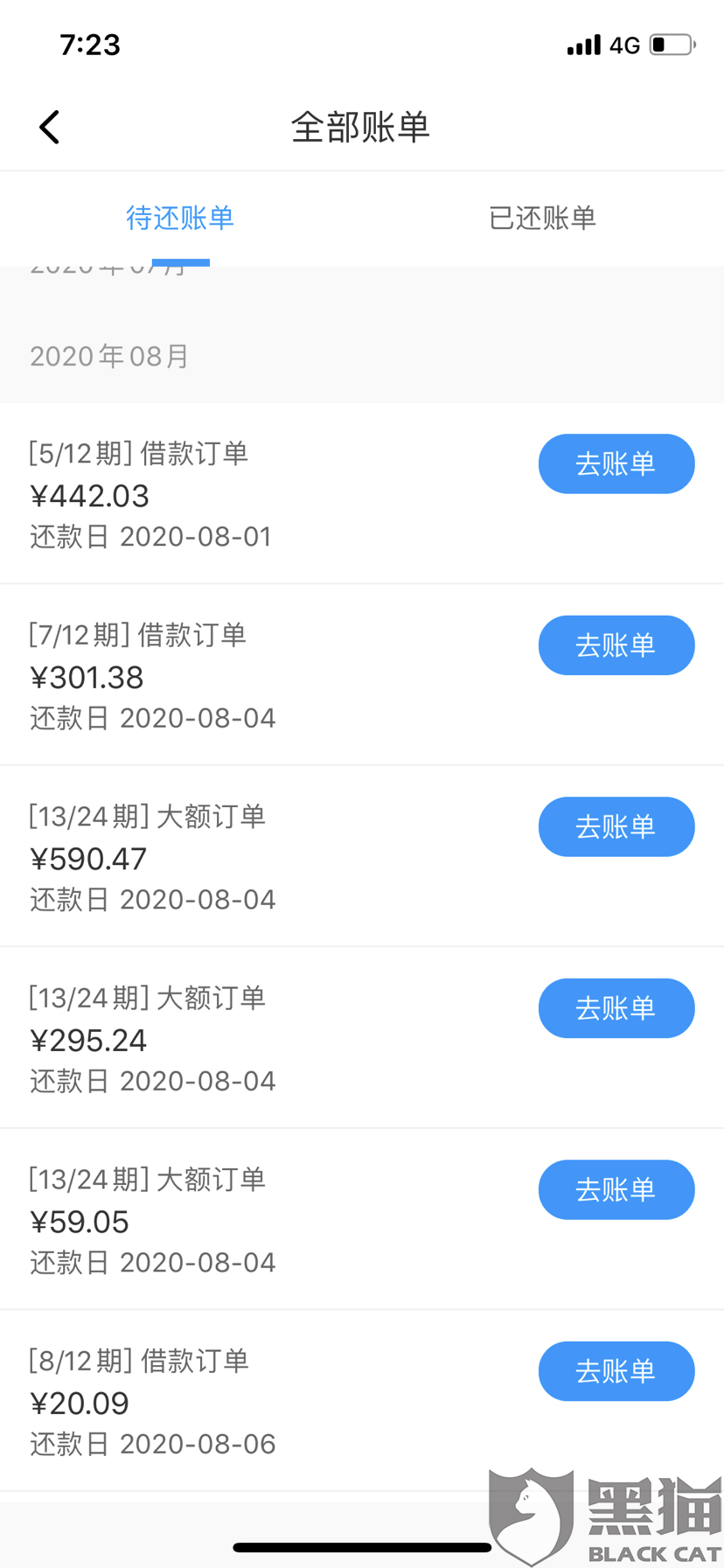Go back from 全部账单 page
Screen dimensions: 724x1568
point(50,128)
